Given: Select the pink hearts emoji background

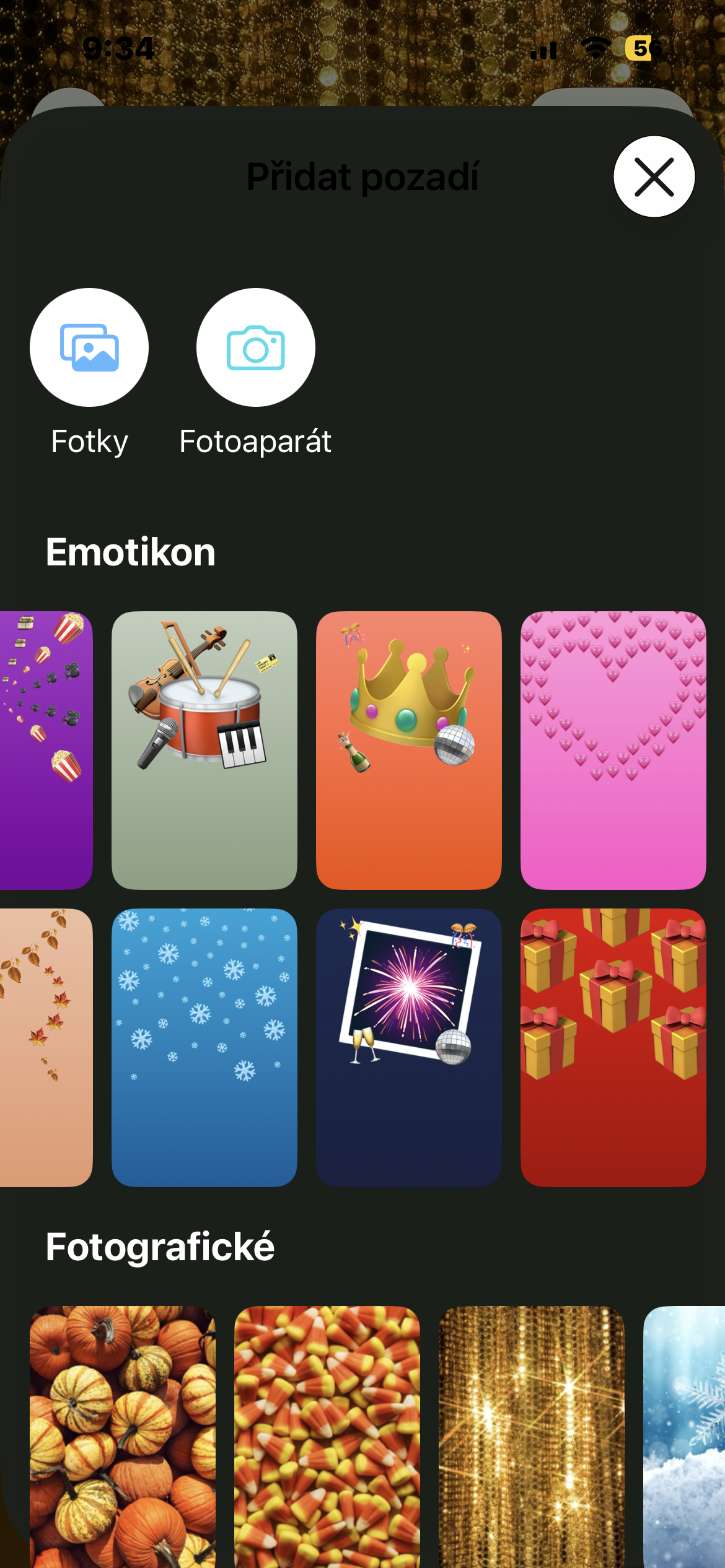Looking at the screenshot, I should pyautogui.click(x=613, y=750).
